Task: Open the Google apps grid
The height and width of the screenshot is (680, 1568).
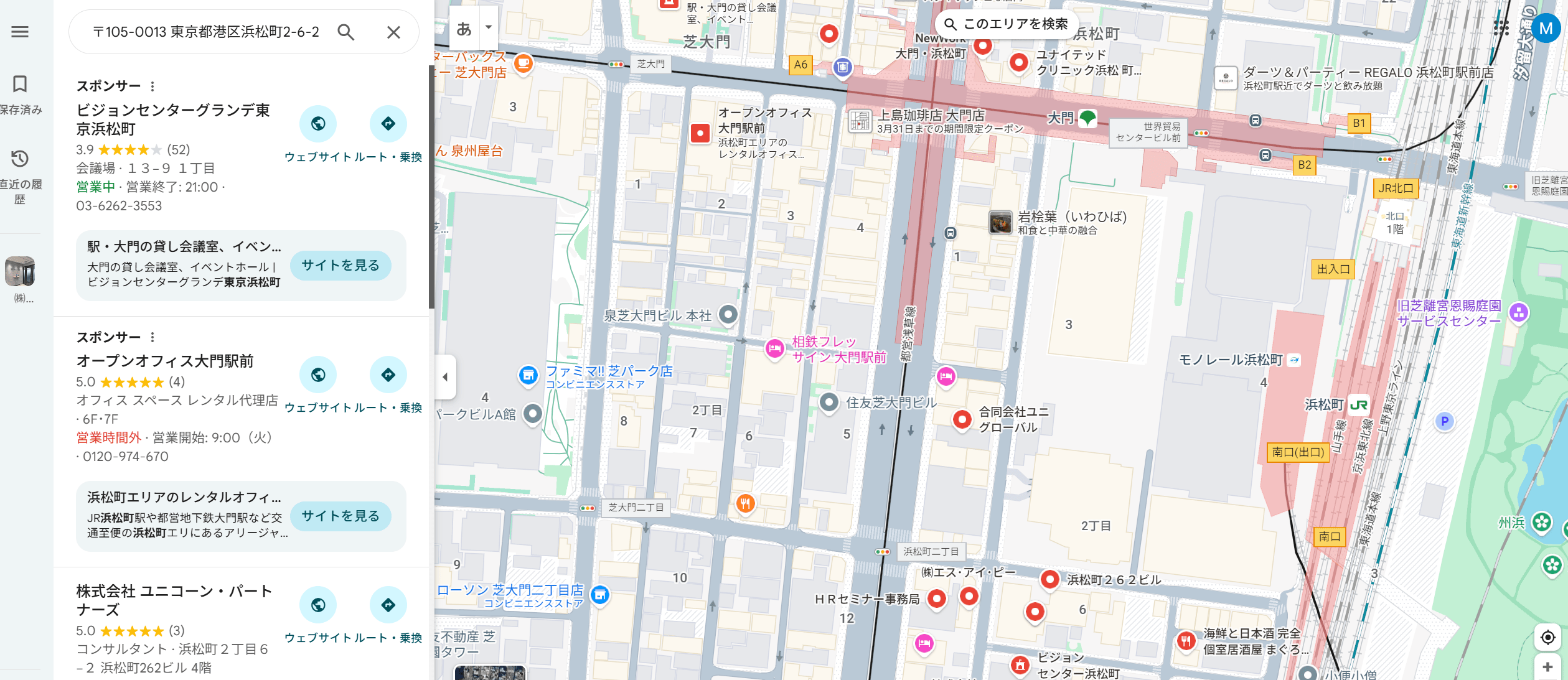Action: (x=1501, y=27)
